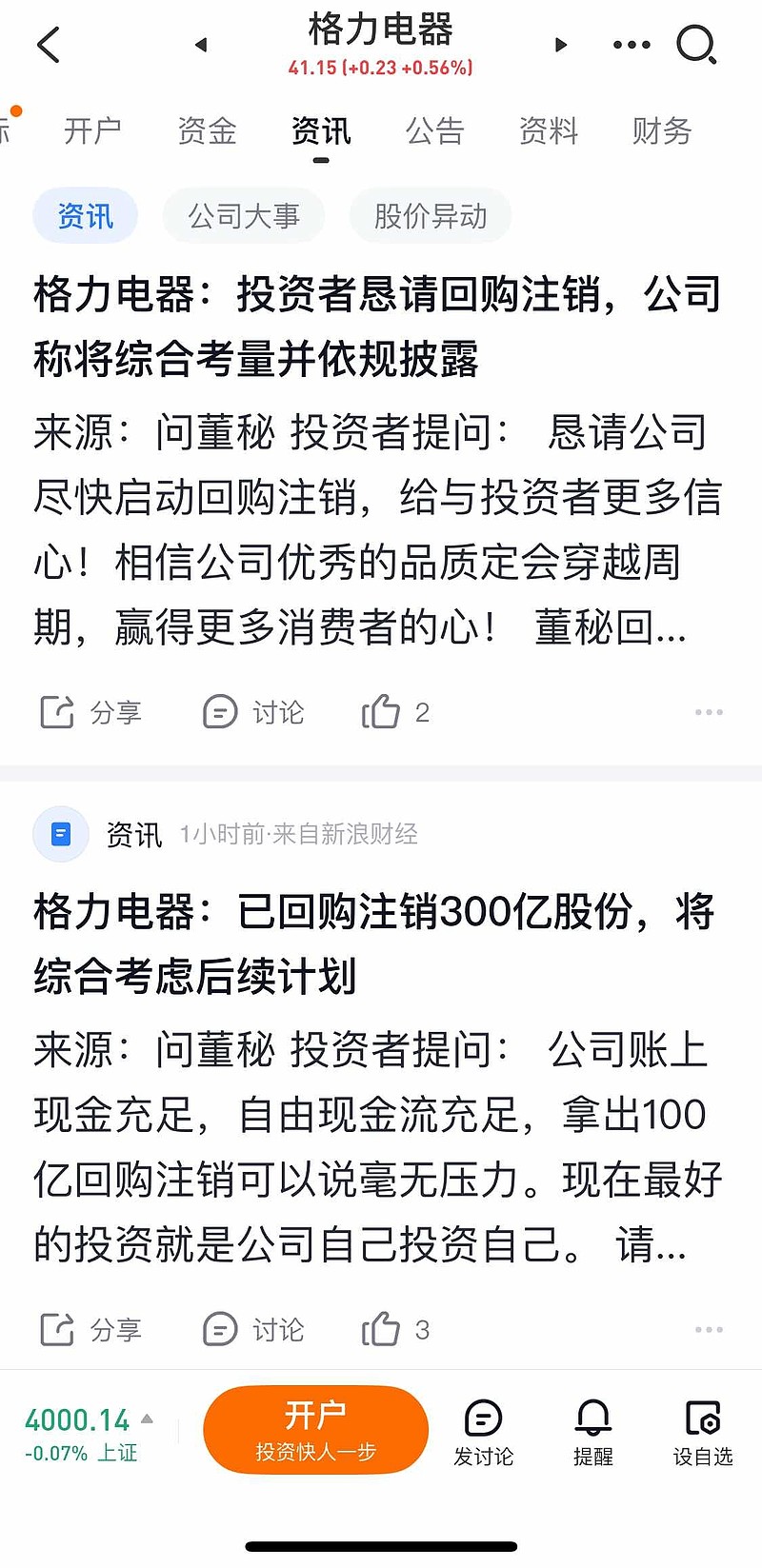Image resolution: width=762 pixels, height=1568 pixels.
Task: Open the search via the magnifier icon
Action: click(697, 45)
